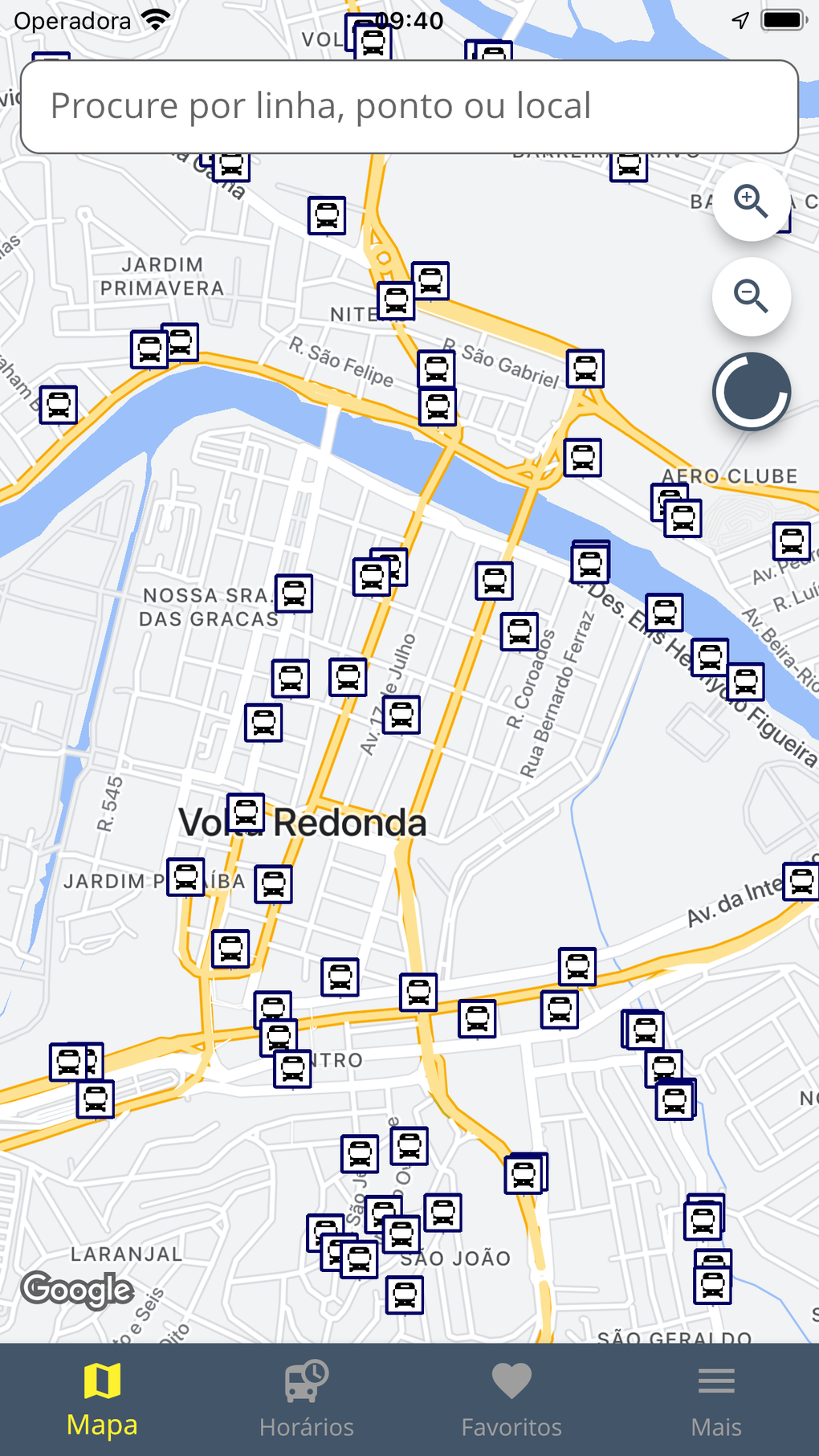Zoom out of the map

752,296
